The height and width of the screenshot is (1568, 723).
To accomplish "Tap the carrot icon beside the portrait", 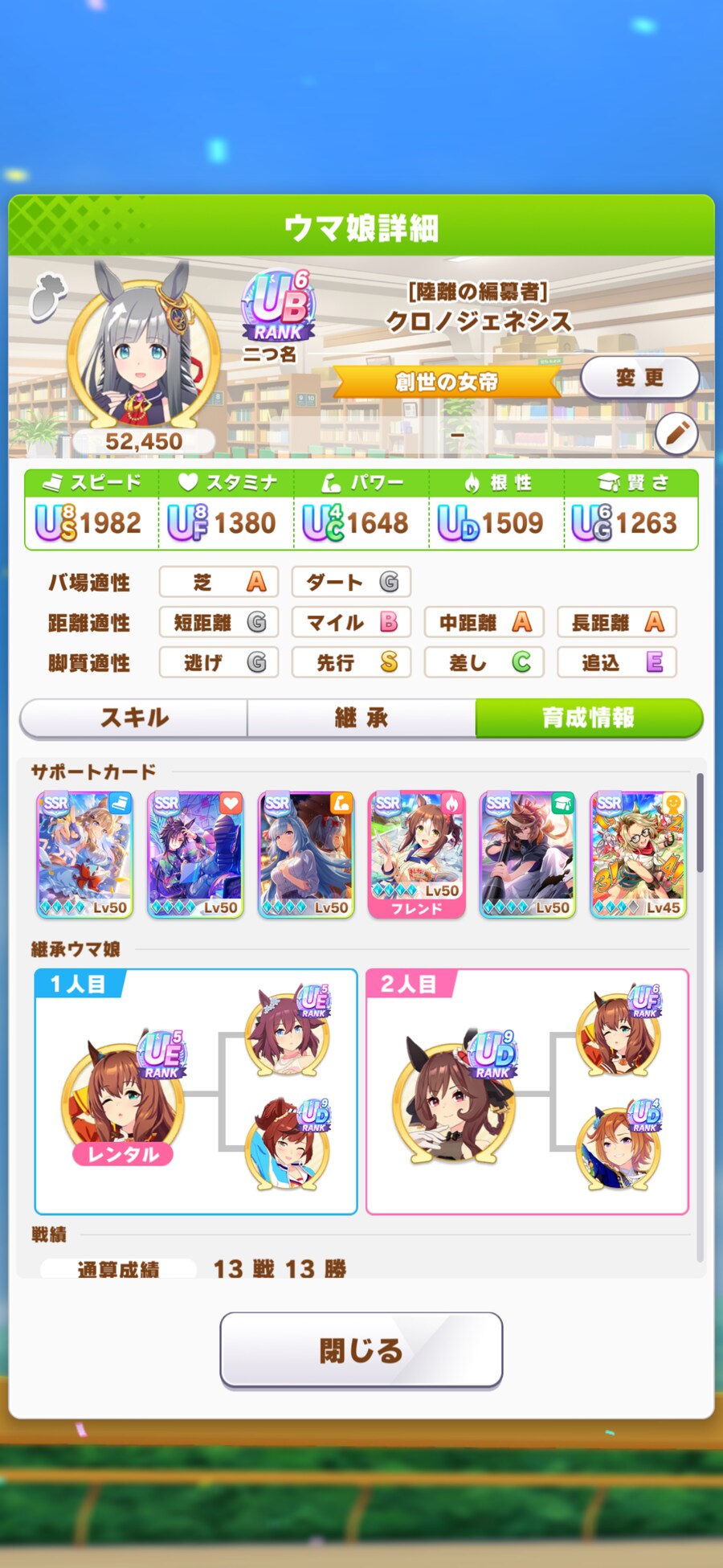I will pyautogui.click(x=47, y=297).
